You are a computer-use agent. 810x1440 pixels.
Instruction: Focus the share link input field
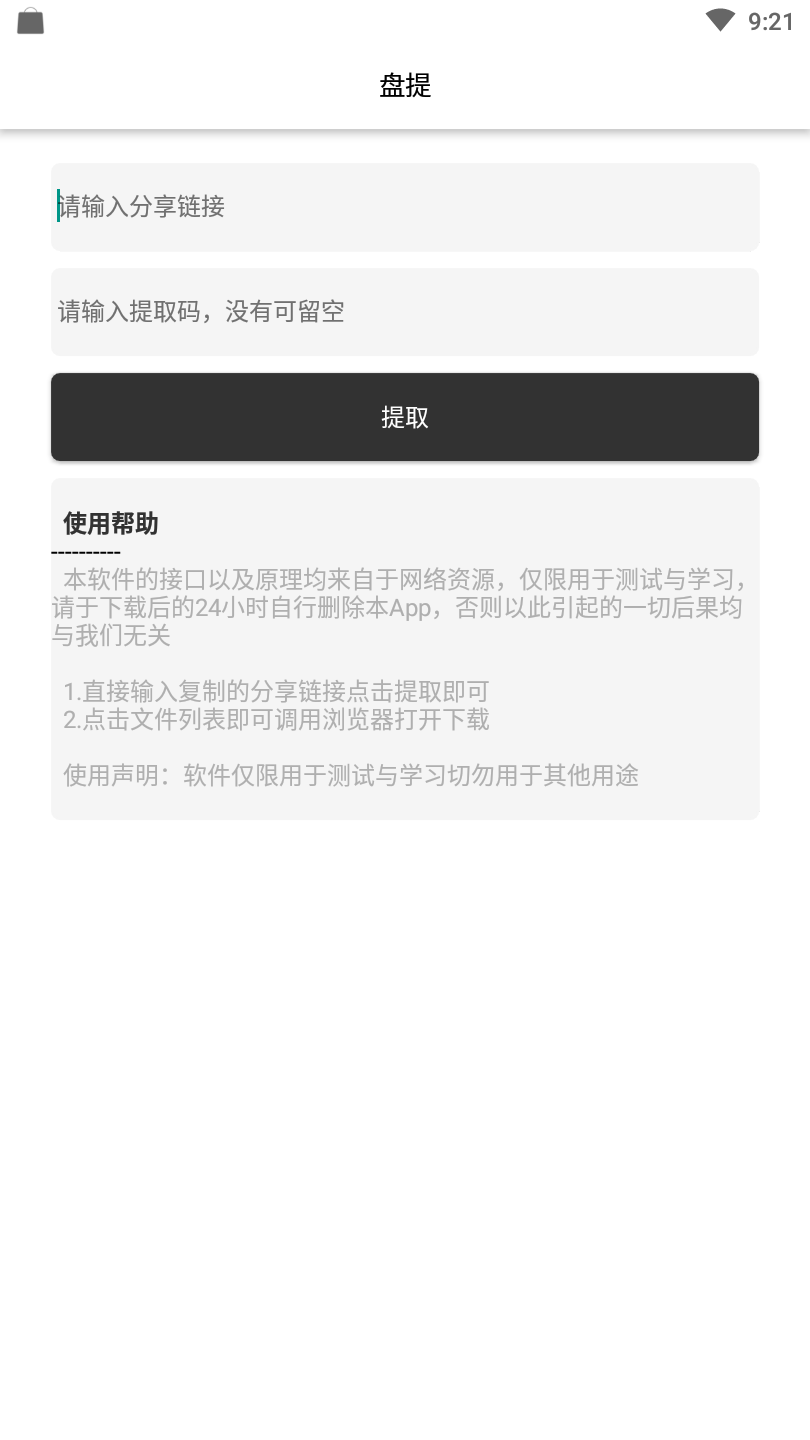[x=405, y=207]
